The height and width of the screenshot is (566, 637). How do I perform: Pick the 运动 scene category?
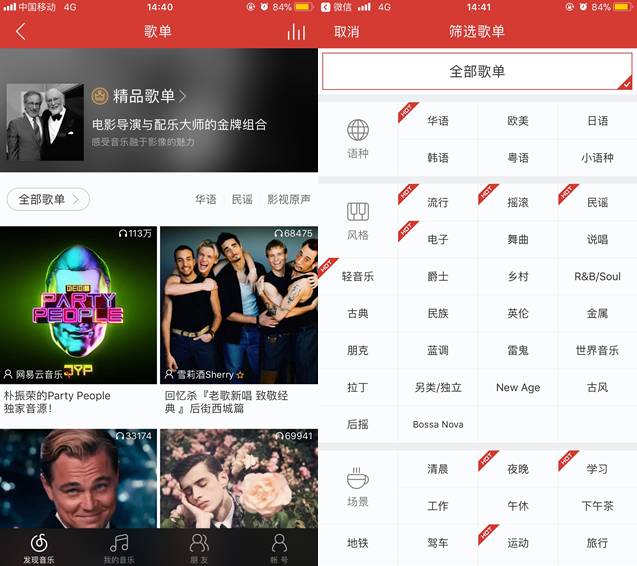click(x=517, y=543)
